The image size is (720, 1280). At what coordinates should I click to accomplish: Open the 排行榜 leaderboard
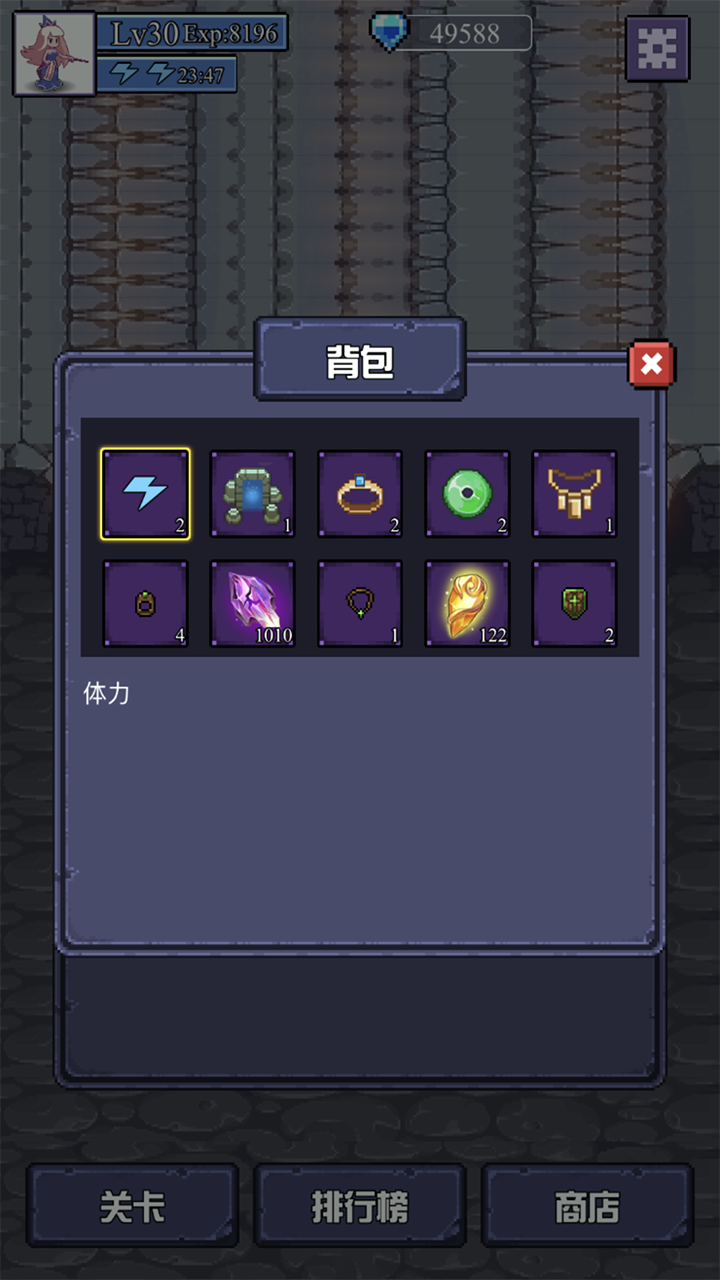(359, 1206)
